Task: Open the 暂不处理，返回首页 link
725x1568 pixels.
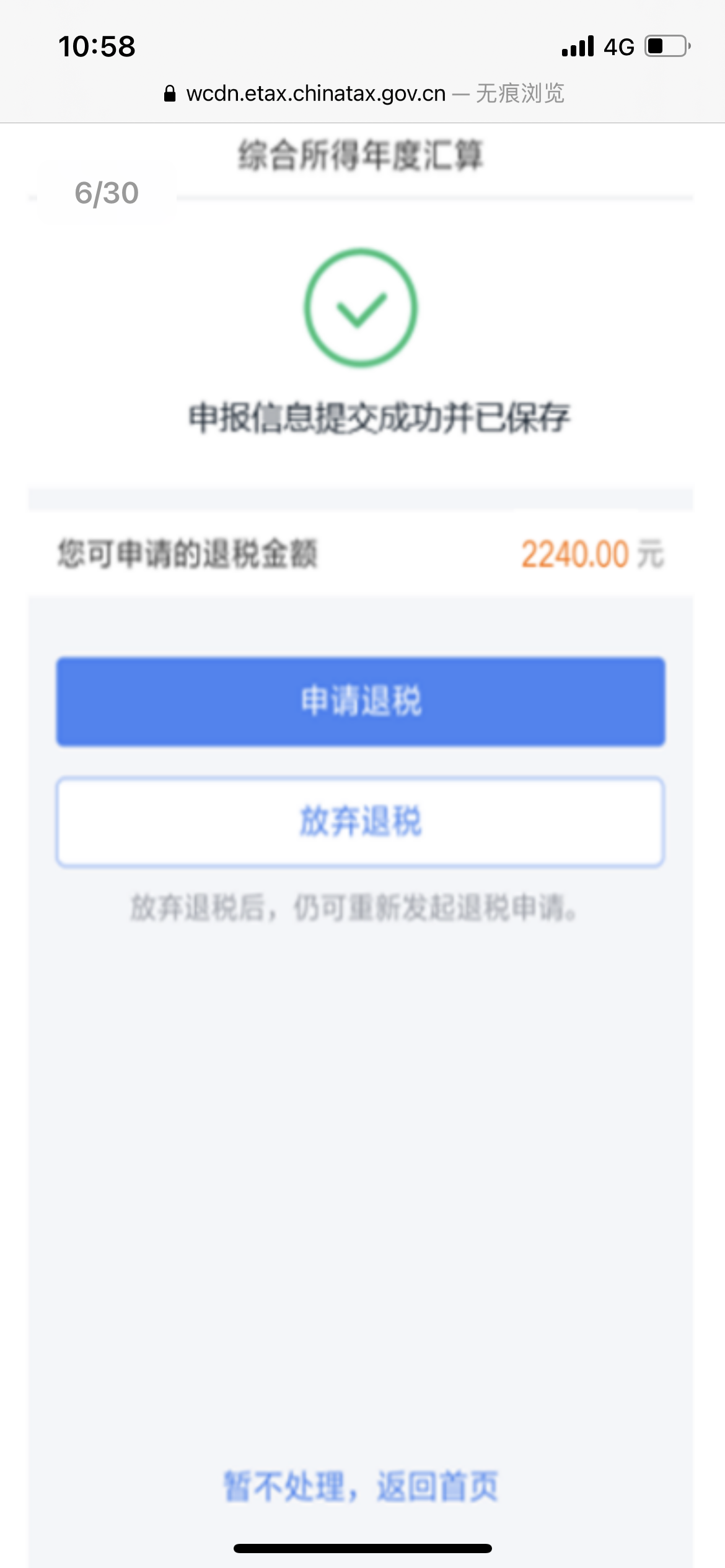Action: 361,1486
